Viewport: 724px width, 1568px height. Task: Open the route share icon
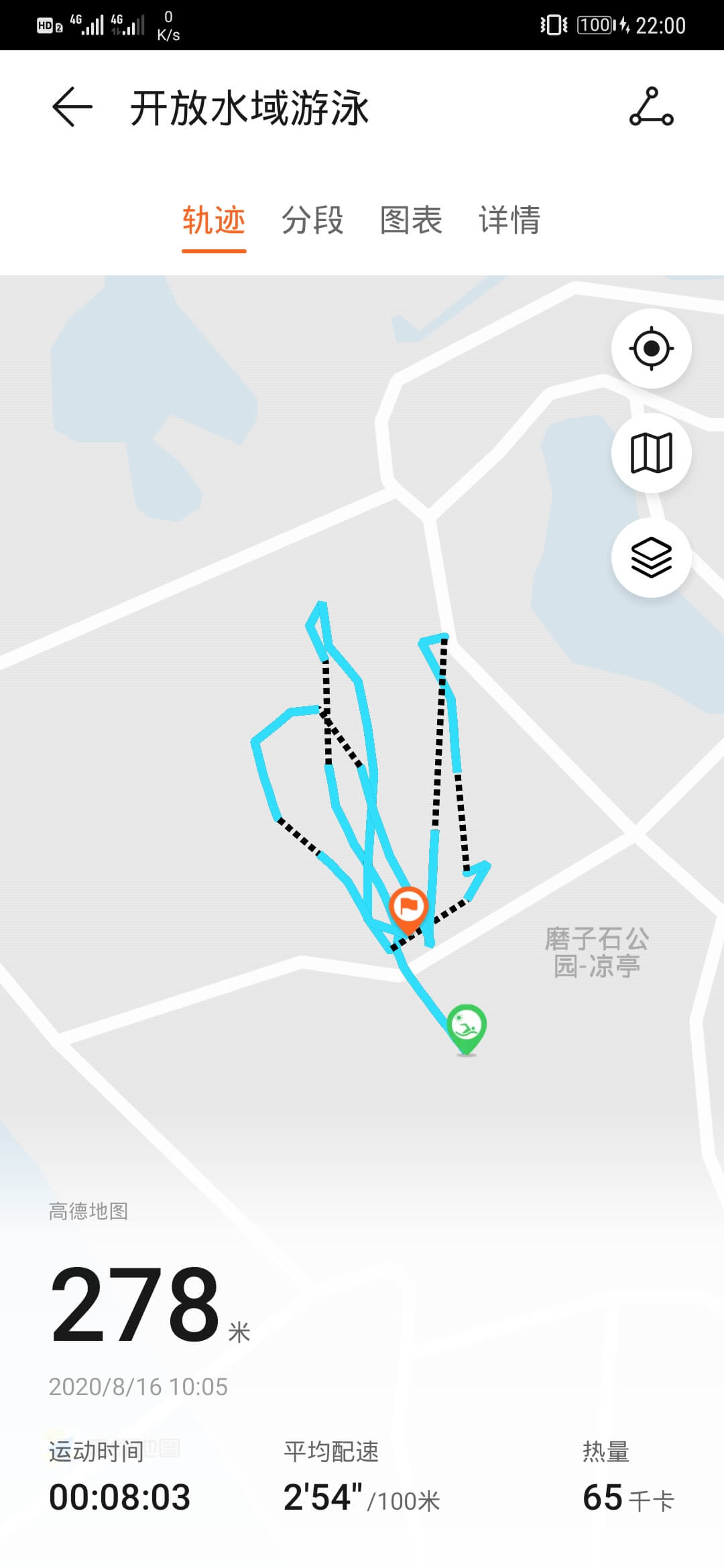(652, 107)
